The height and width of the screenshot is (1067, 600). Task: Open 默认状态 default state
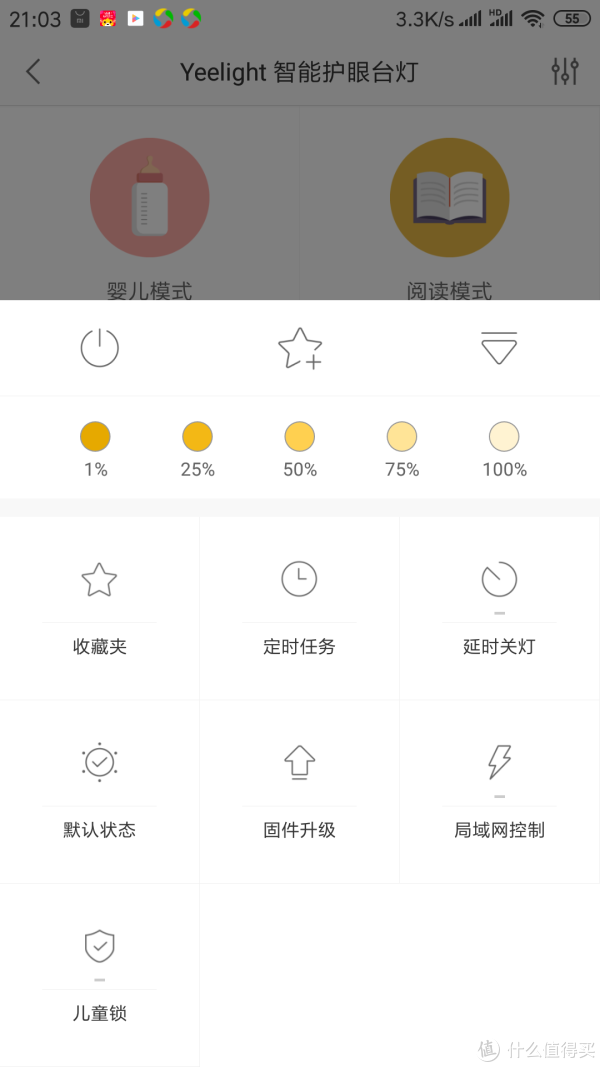[x=99, y=791]
